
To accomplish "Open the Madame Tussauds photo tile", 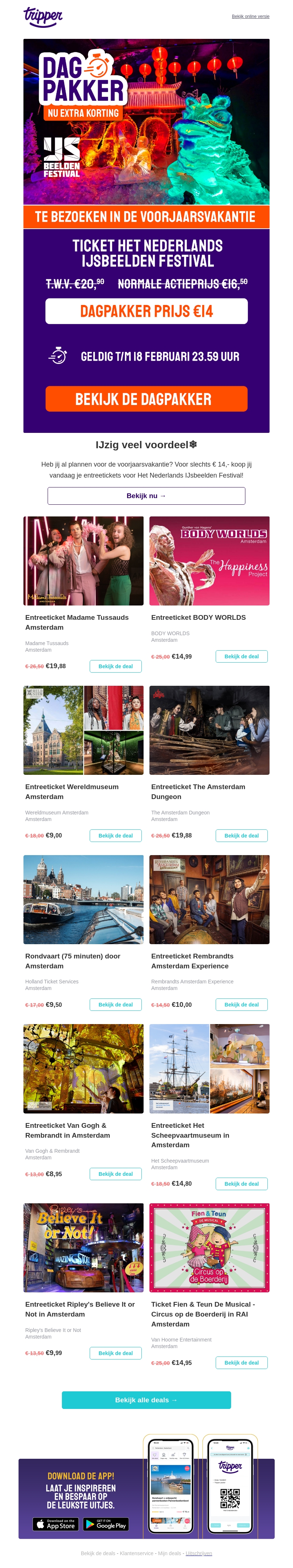I will (x=83, y=561).
